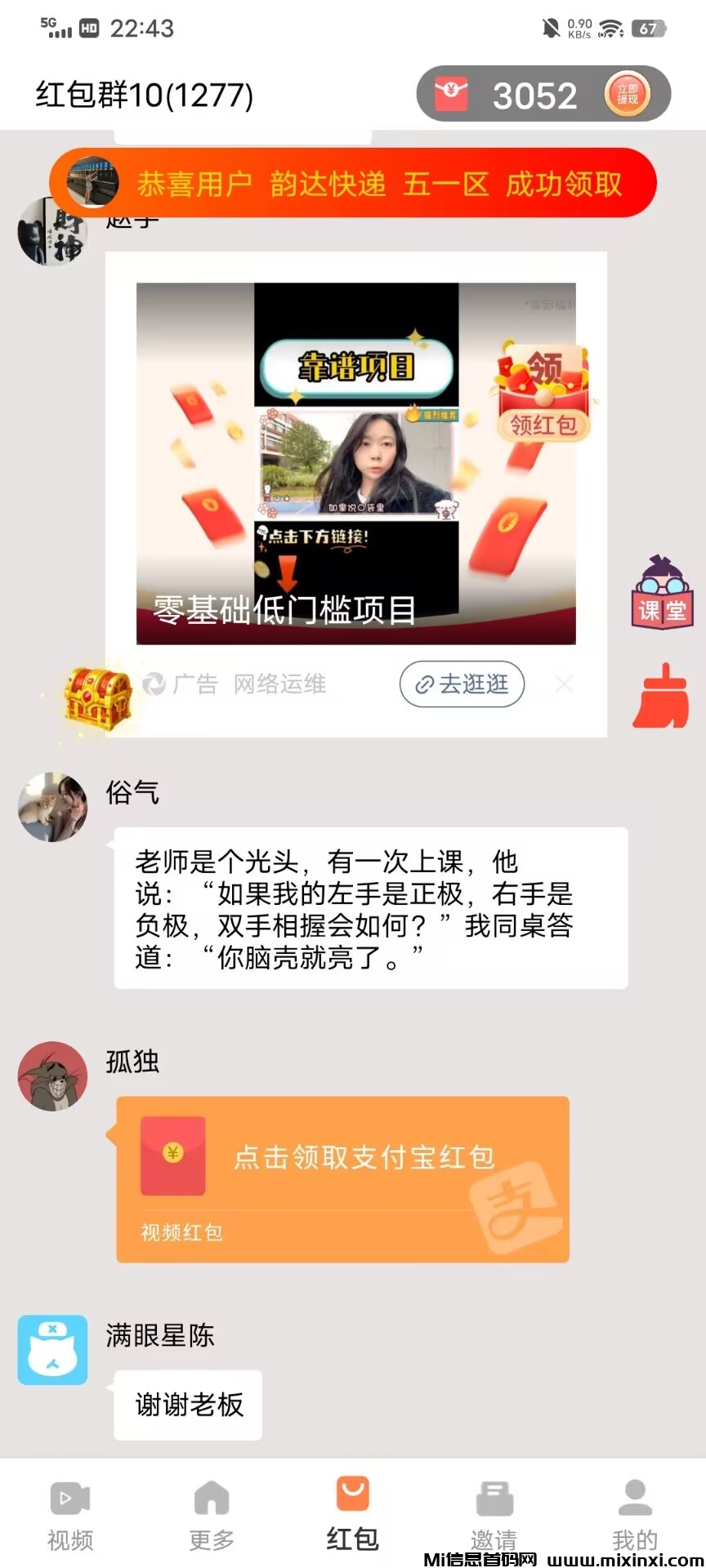Tap the 领红包 badge on the ad
The image size is (706, 1568).
click(544, 394)
